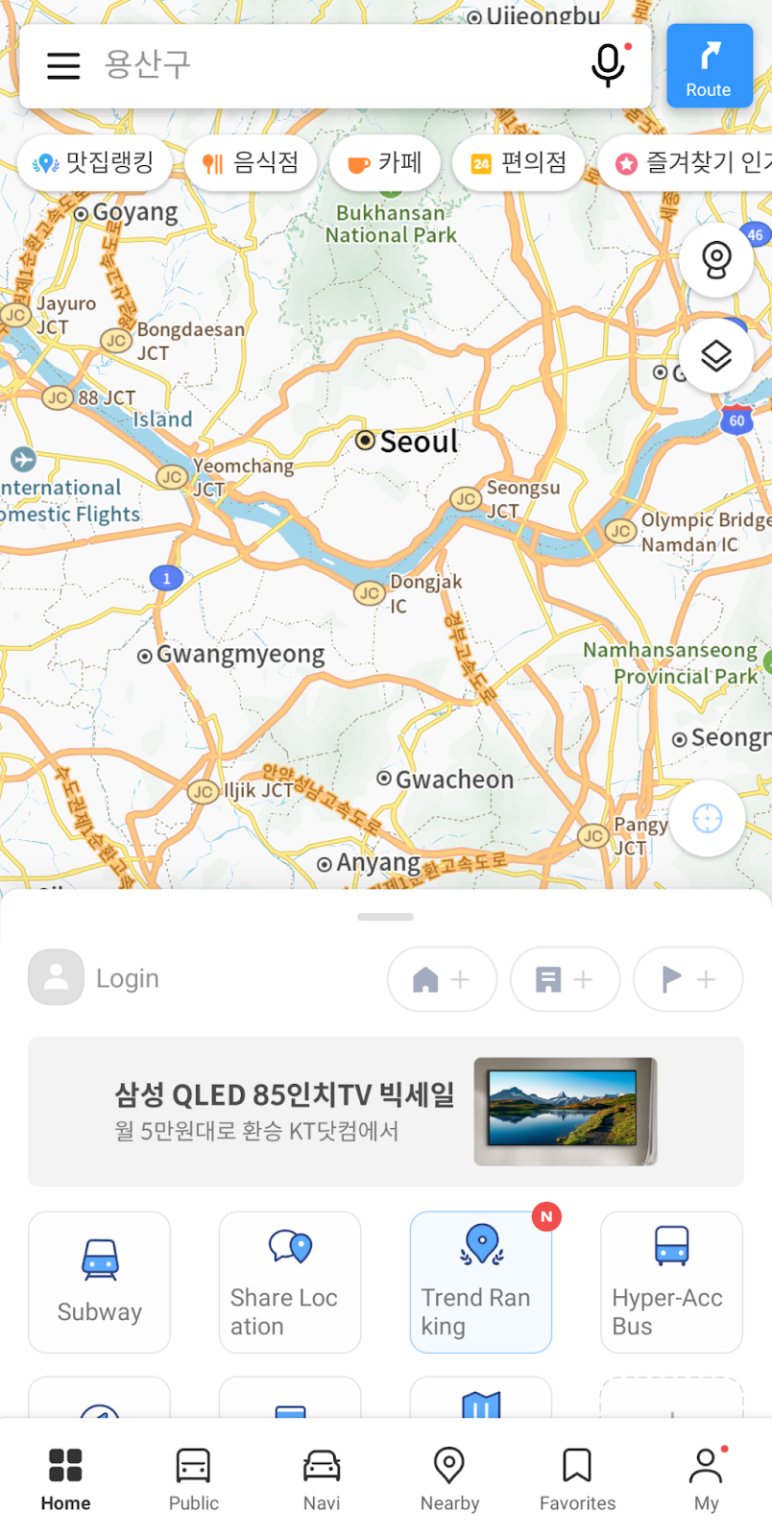Screen dimensions: 772x1536
Task: Select the voice search microphone icon
Action: [x=608, y=65]
